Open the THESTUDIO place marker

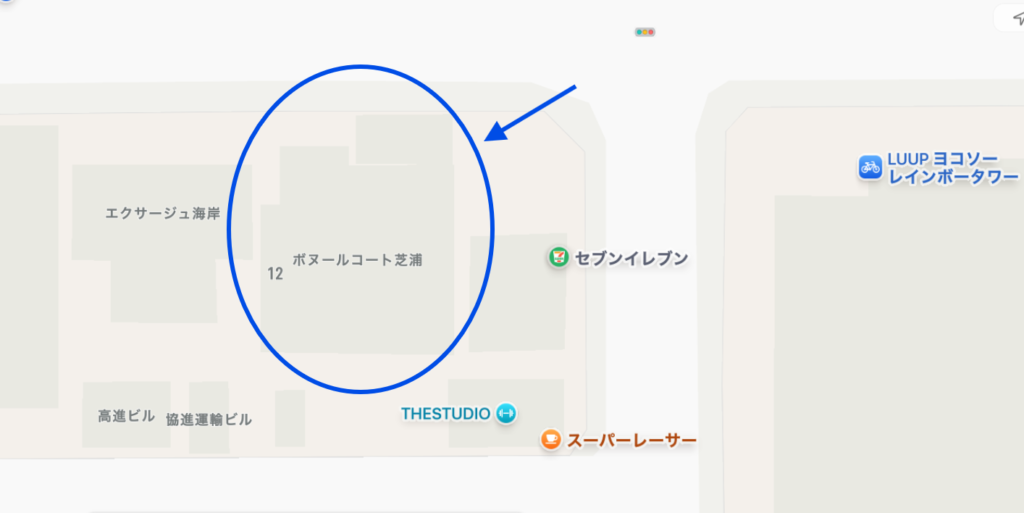506,413
